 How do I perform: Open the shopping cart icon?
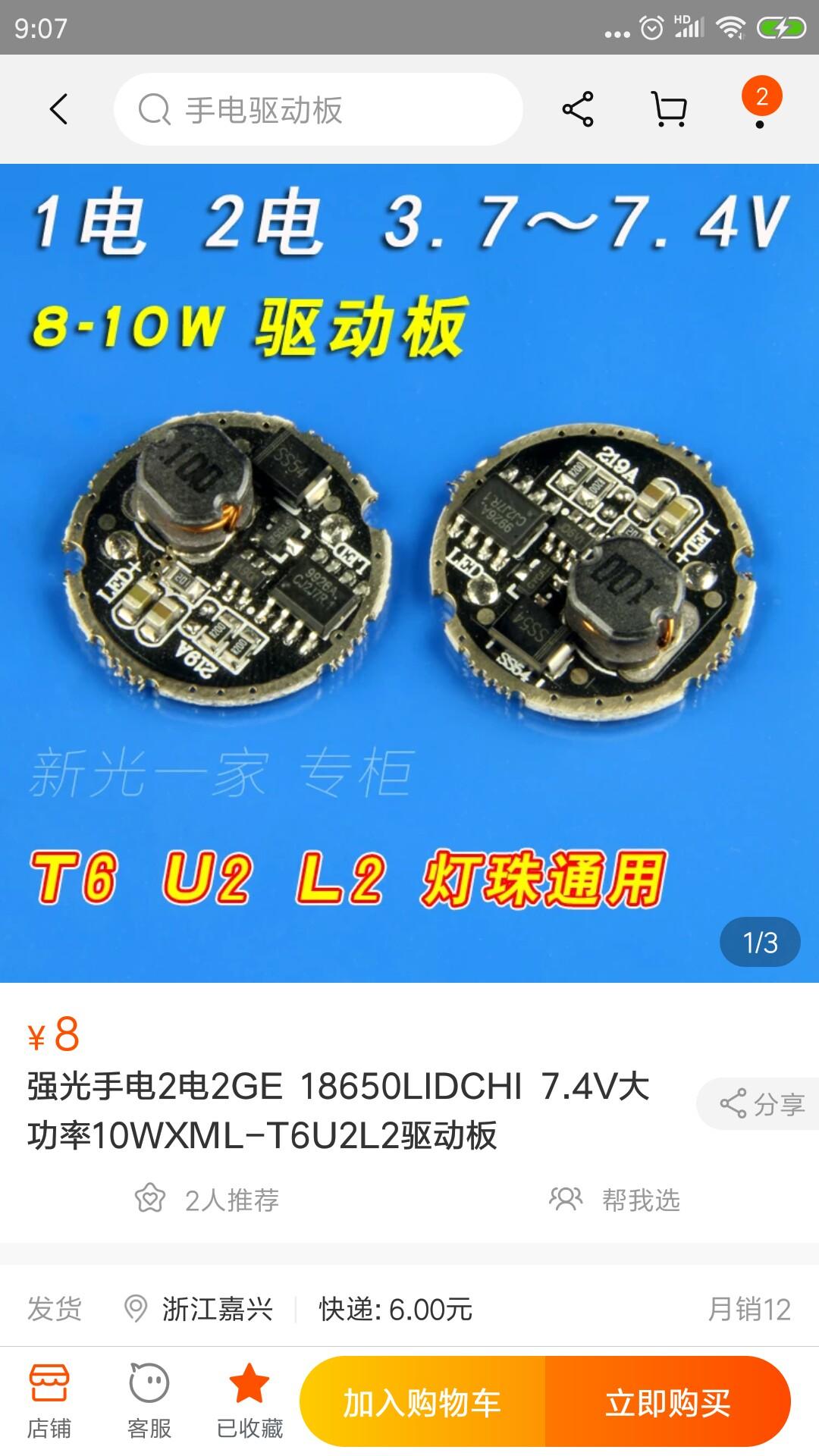coord(670,109)
